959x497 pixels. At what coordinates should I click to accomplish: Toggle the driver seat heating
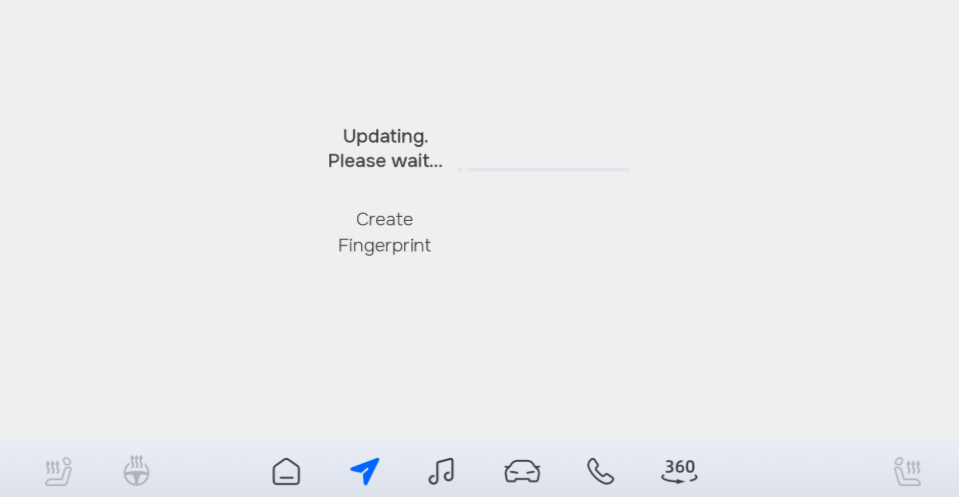58,471
